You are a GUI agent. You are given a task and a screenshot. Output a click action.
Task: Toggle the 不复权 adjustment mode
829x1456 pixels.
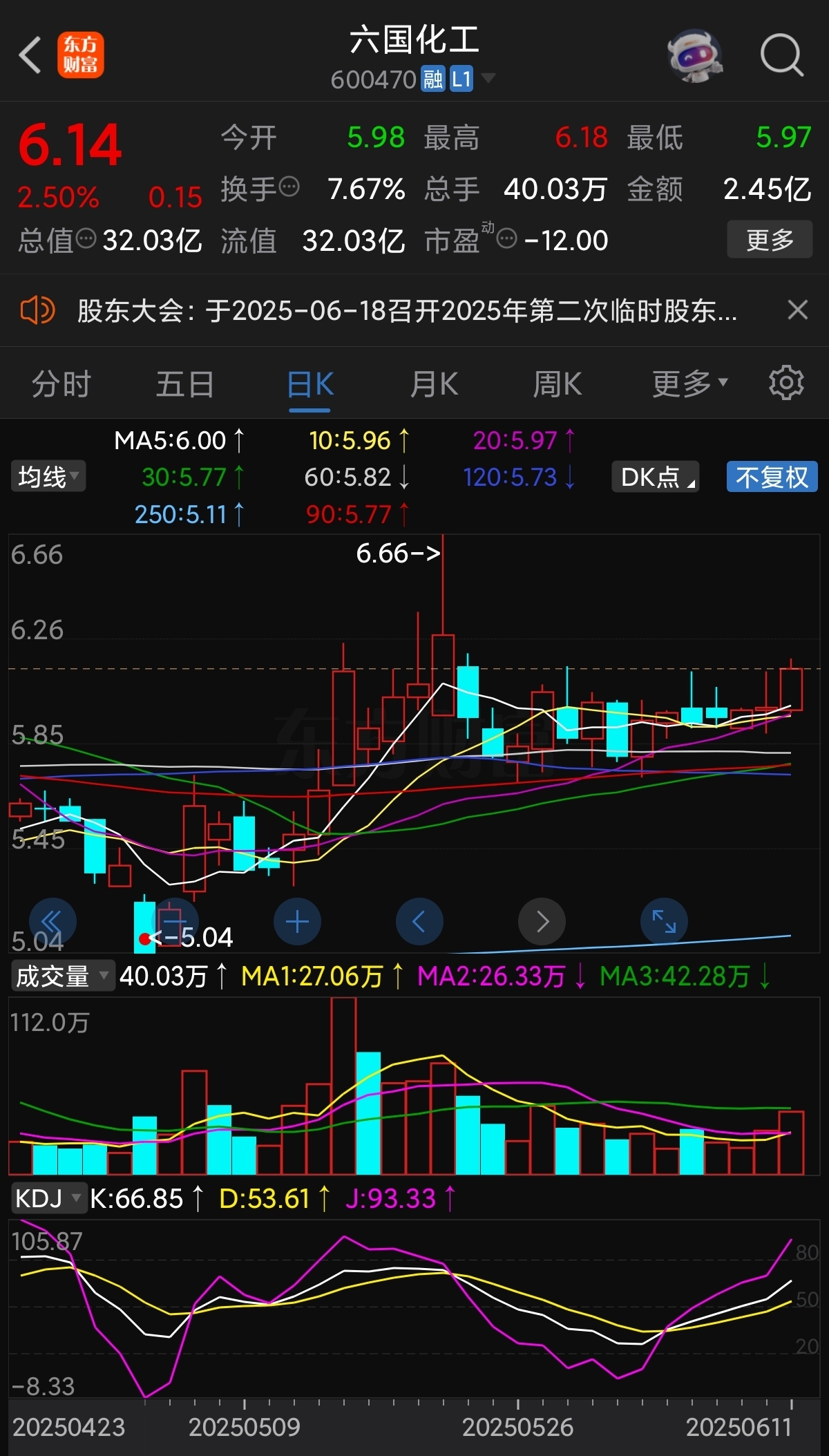tap(771, 476)
